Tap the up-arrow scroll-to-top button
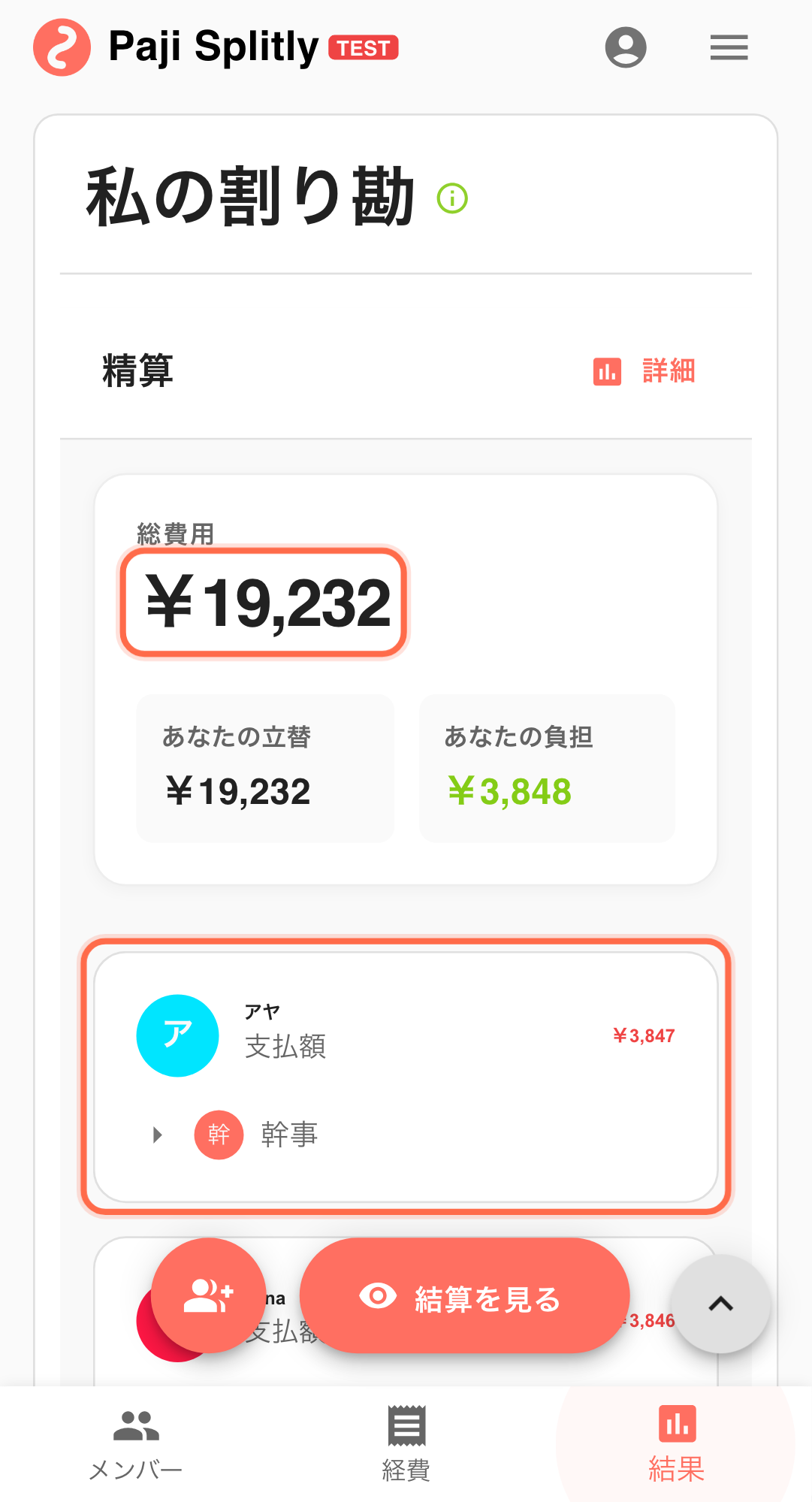812x1502 pixels. [720, 1304]
